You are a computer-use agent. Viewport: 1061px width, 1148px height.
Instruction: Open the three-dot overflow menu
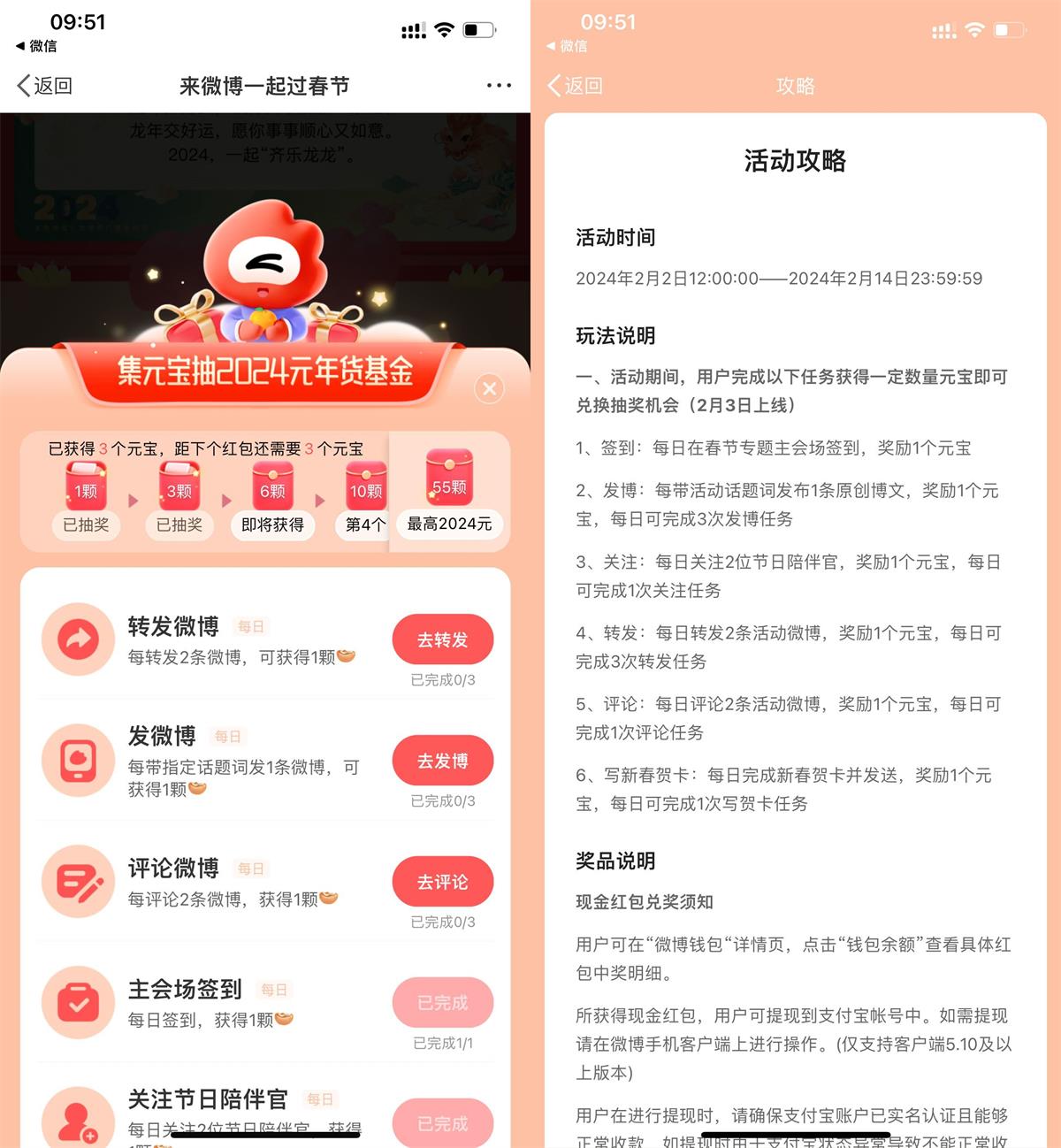coord(499,86)
